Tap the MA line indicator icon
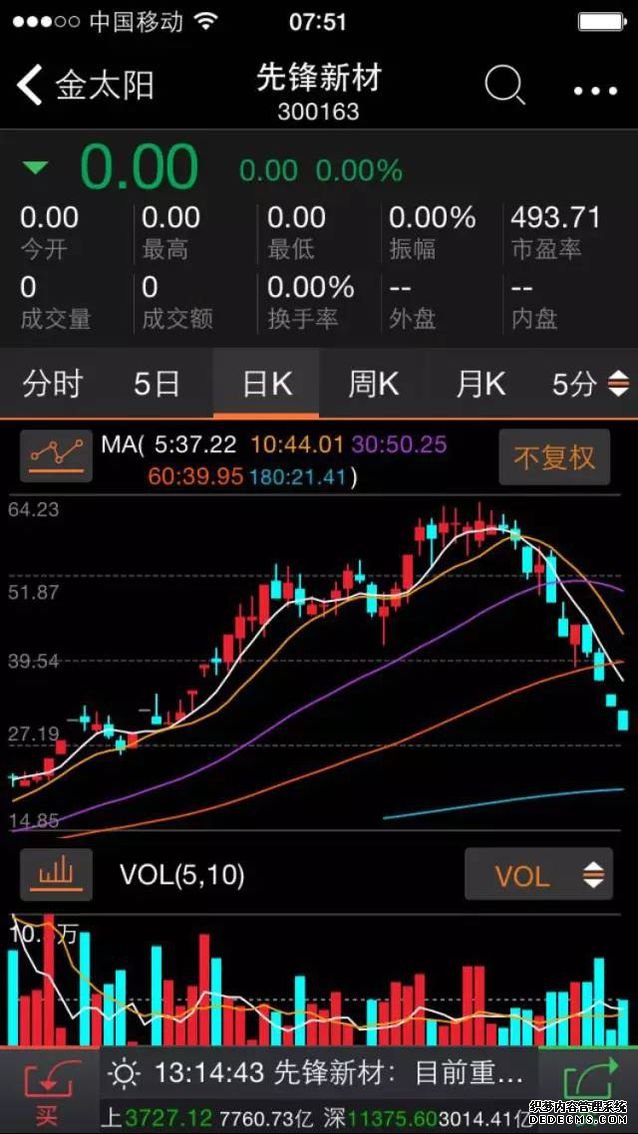Screen dimensions: 638x1134 click(x=56, y=456)
